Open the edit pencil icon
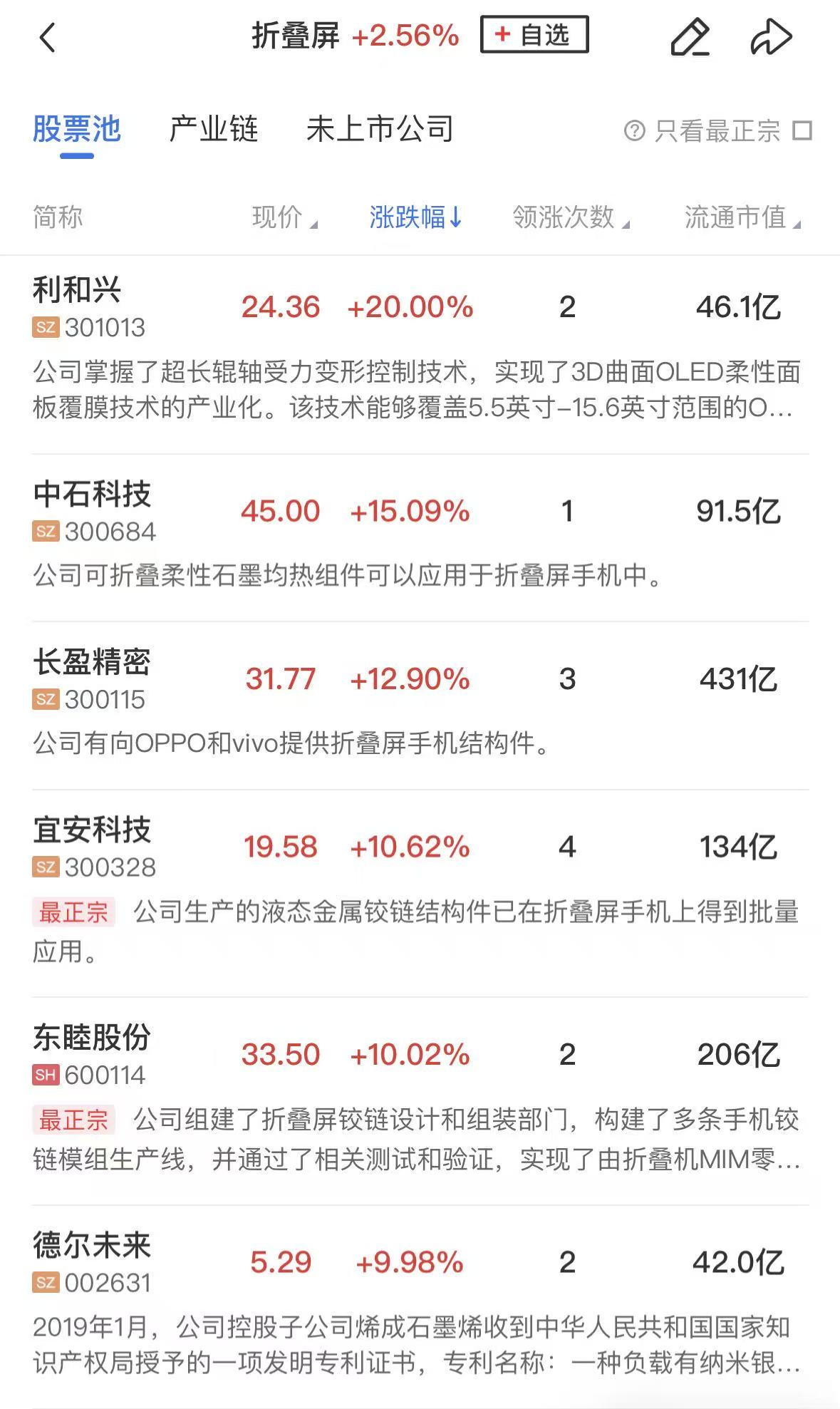Image resolution: width=840 pixels, height=1409 pixels. [690, 37]
